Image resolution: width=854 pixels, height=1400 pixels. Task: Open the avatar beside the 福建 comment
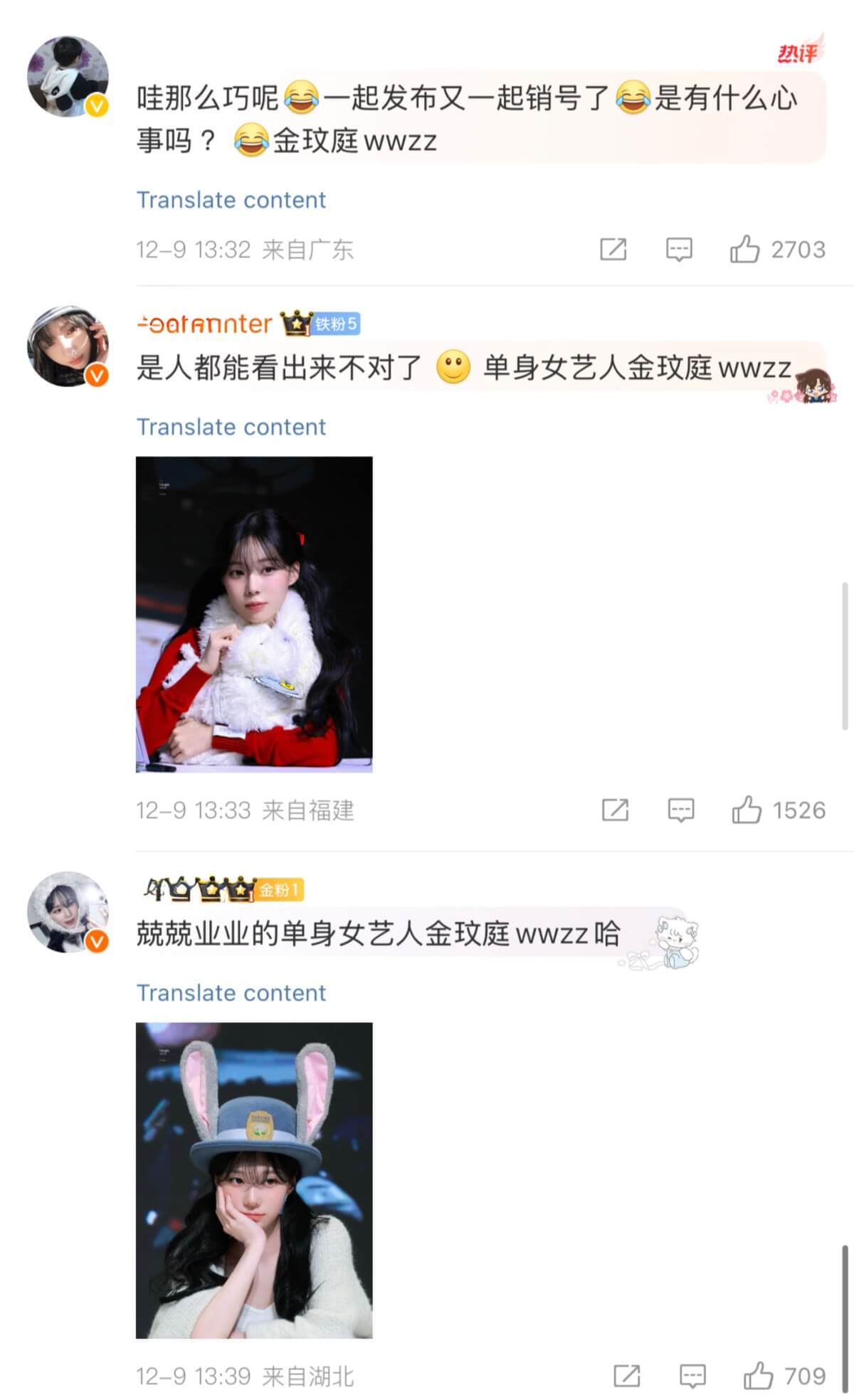[x=68, y=346]
